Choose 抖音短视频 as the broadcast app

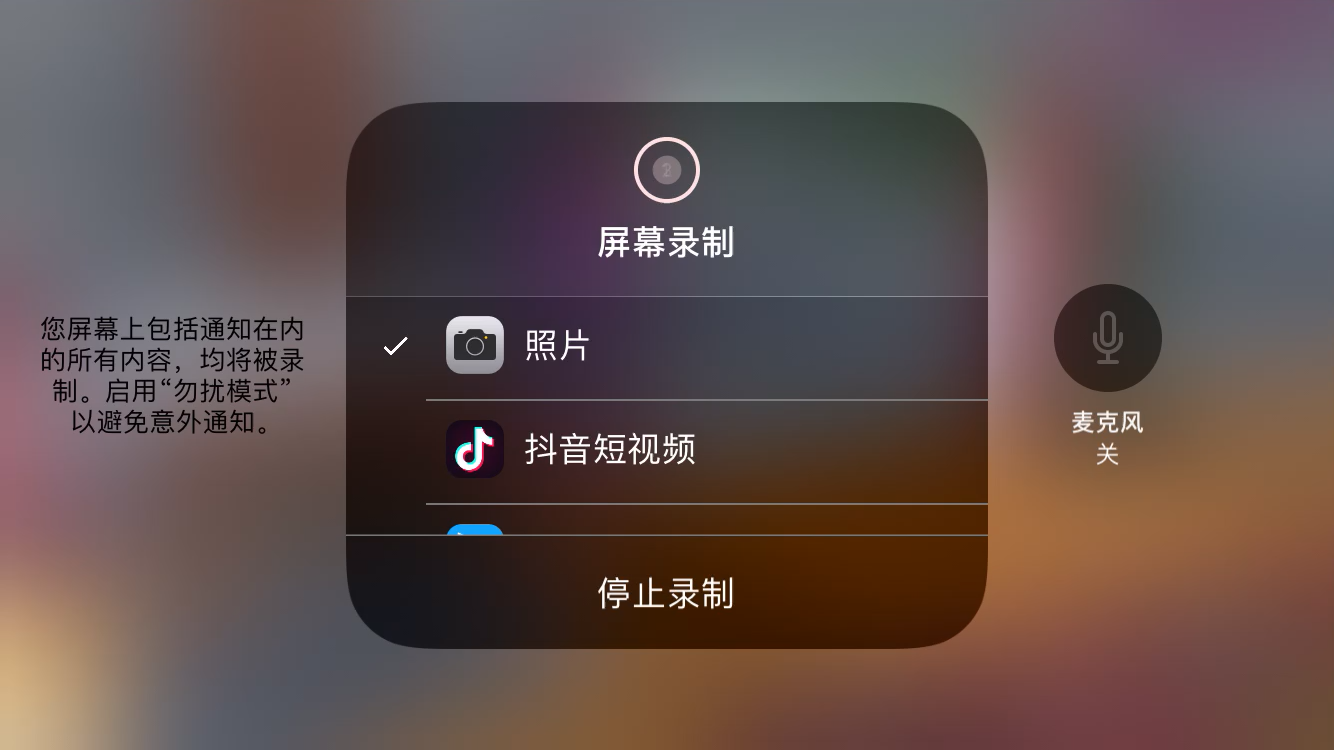pyautogui.click(x=665, y=450)
